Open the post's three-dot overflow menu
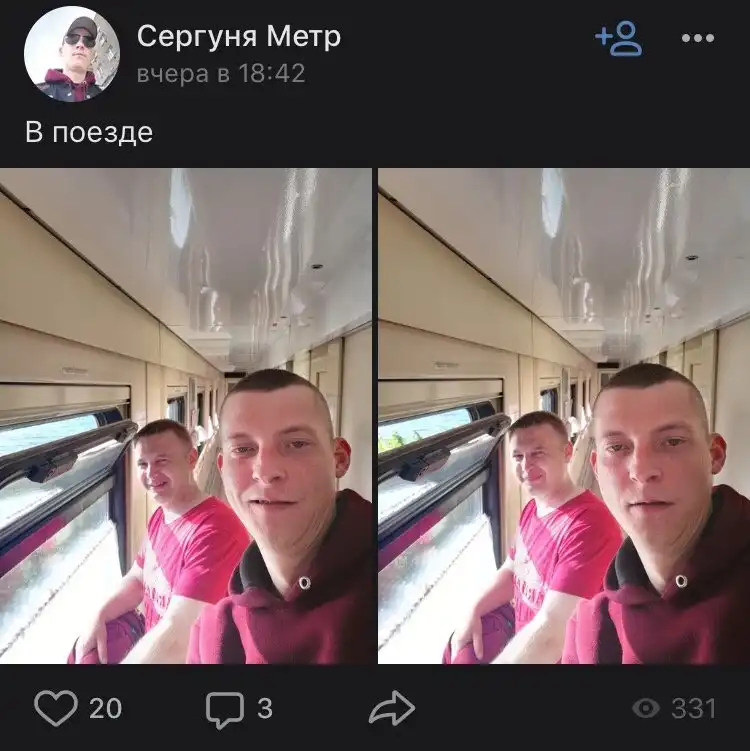This screenshot has height=751, width=750. 697,39
